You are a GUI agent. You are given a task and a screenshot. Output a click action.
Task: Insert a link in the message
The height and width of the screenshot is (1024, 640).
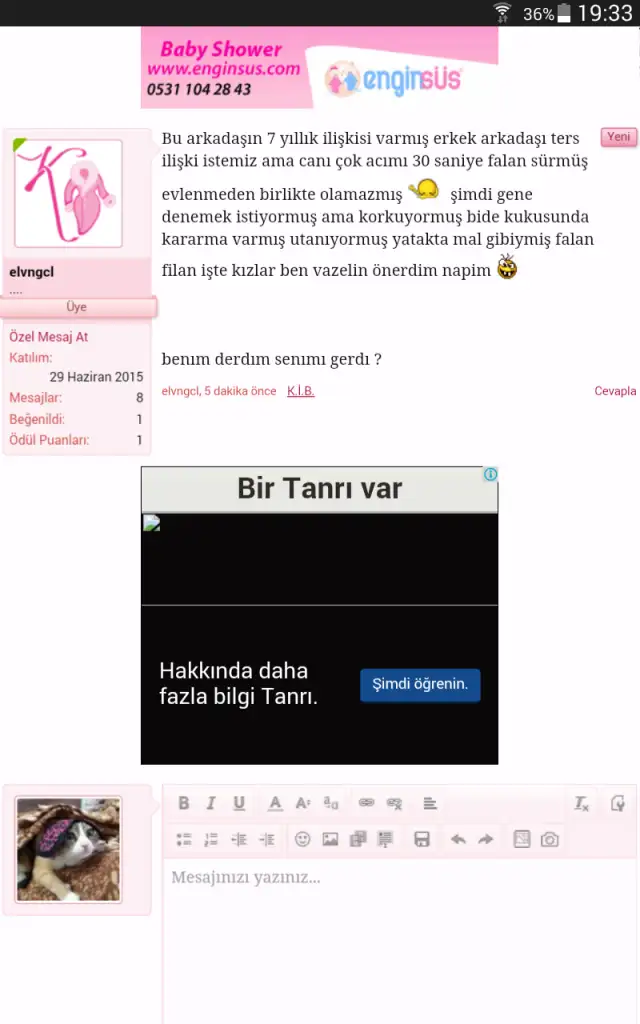click(x=366, y=803)
